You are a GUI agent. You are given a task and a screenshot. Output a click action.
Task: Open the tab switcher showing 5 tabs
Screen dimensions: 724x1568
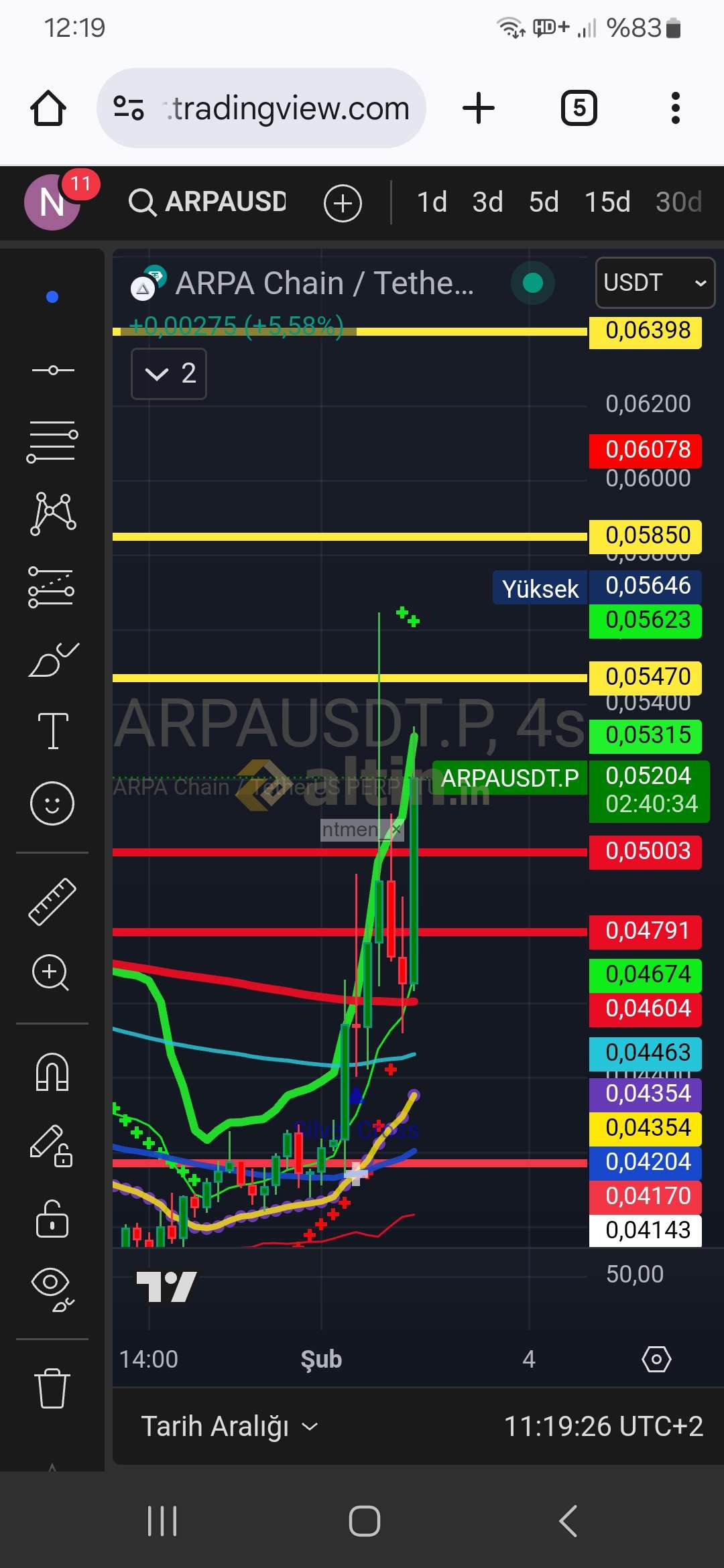[579, 108]
